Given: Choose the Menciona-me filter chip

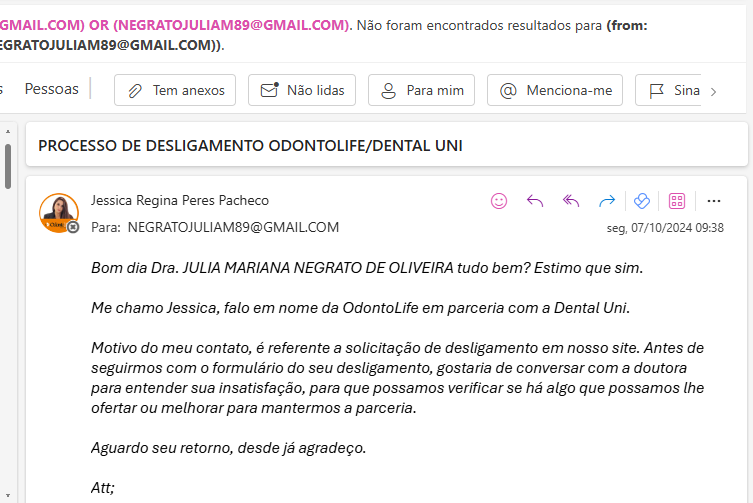Looking at the screenshot, I should coord(555,90).
